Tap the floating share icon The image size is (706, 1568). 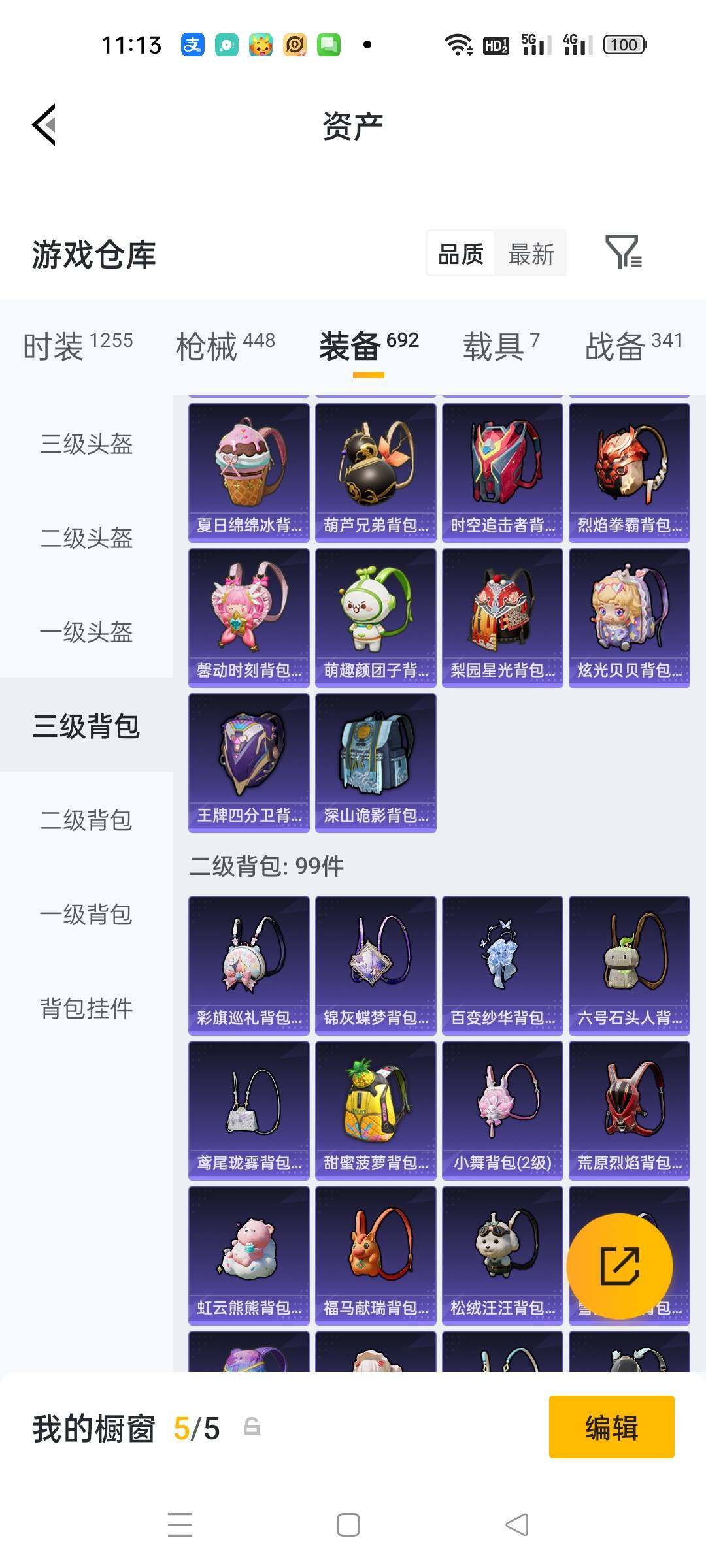[620, 1266]
